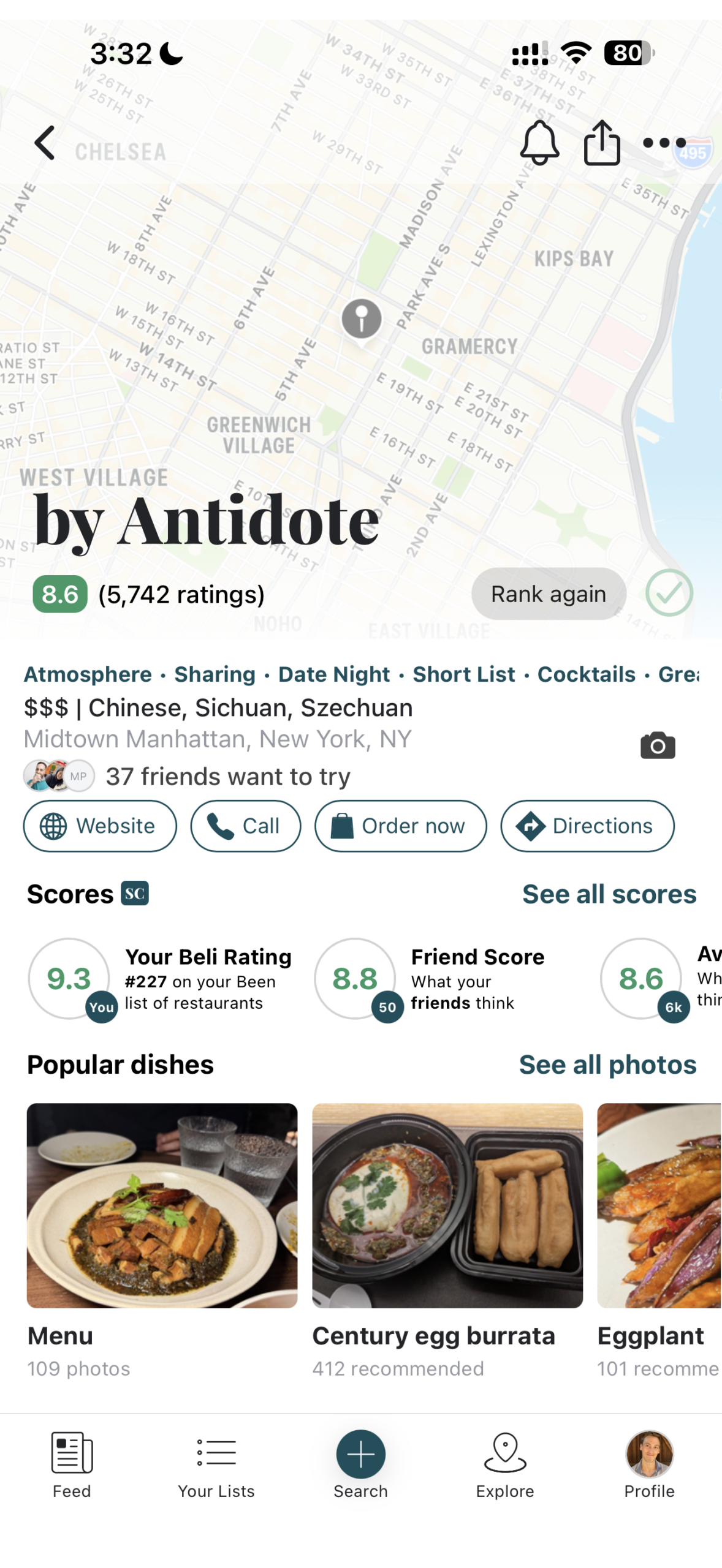
Task: Open Century egg burrata dish
Action: (x=447, y=1240)
